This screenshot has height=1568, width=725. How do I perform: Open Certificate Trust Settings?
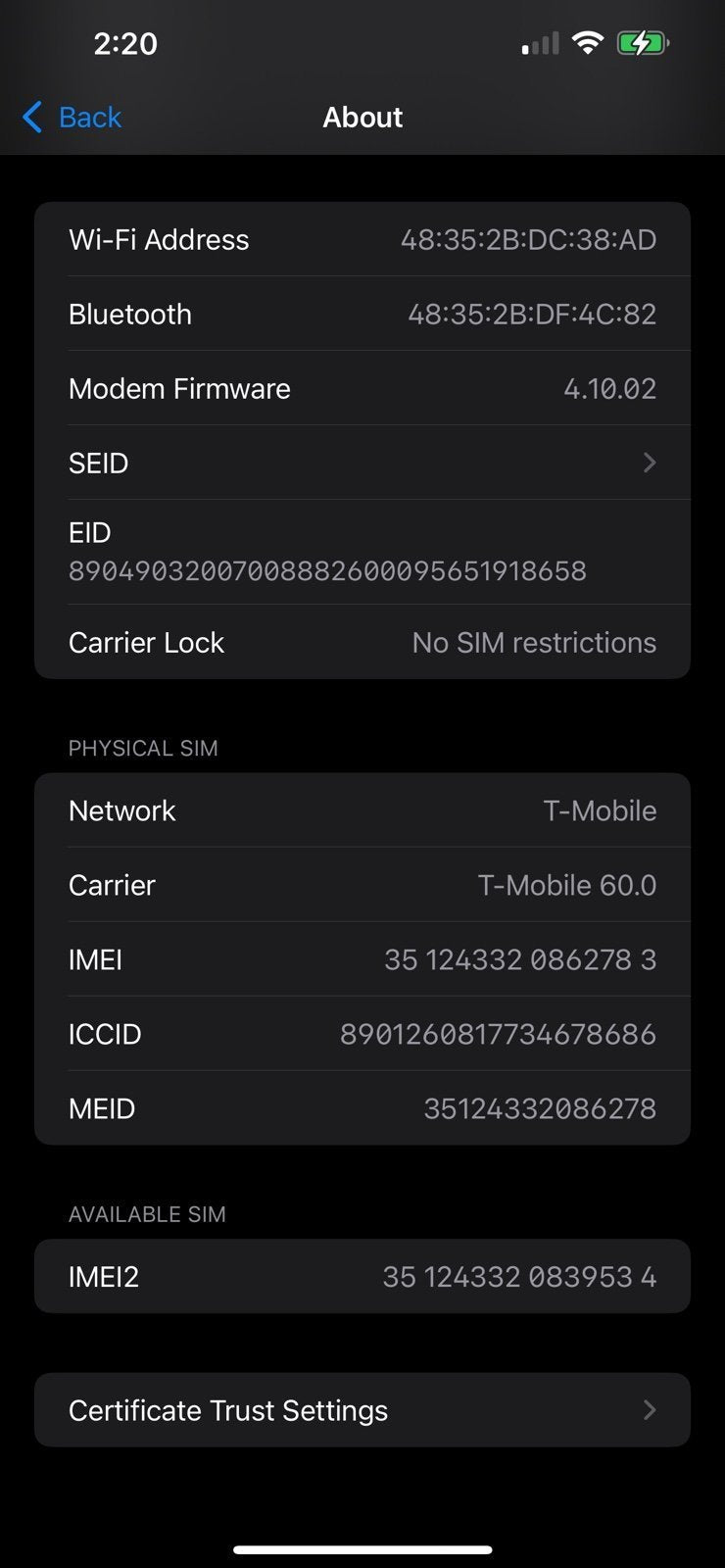pos(362,1409)
